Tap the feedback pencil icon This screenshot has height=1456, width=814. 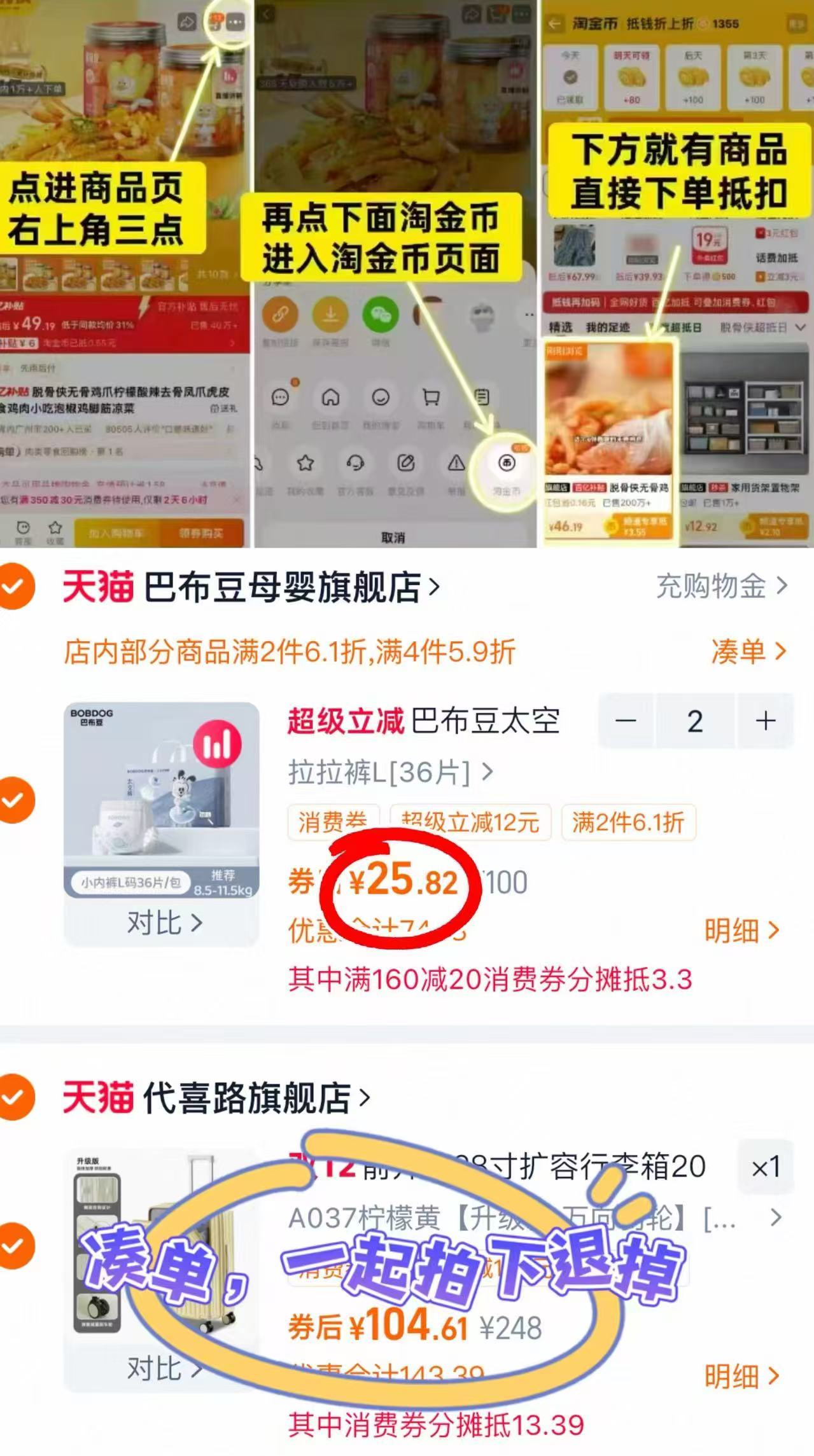[407, 463]
